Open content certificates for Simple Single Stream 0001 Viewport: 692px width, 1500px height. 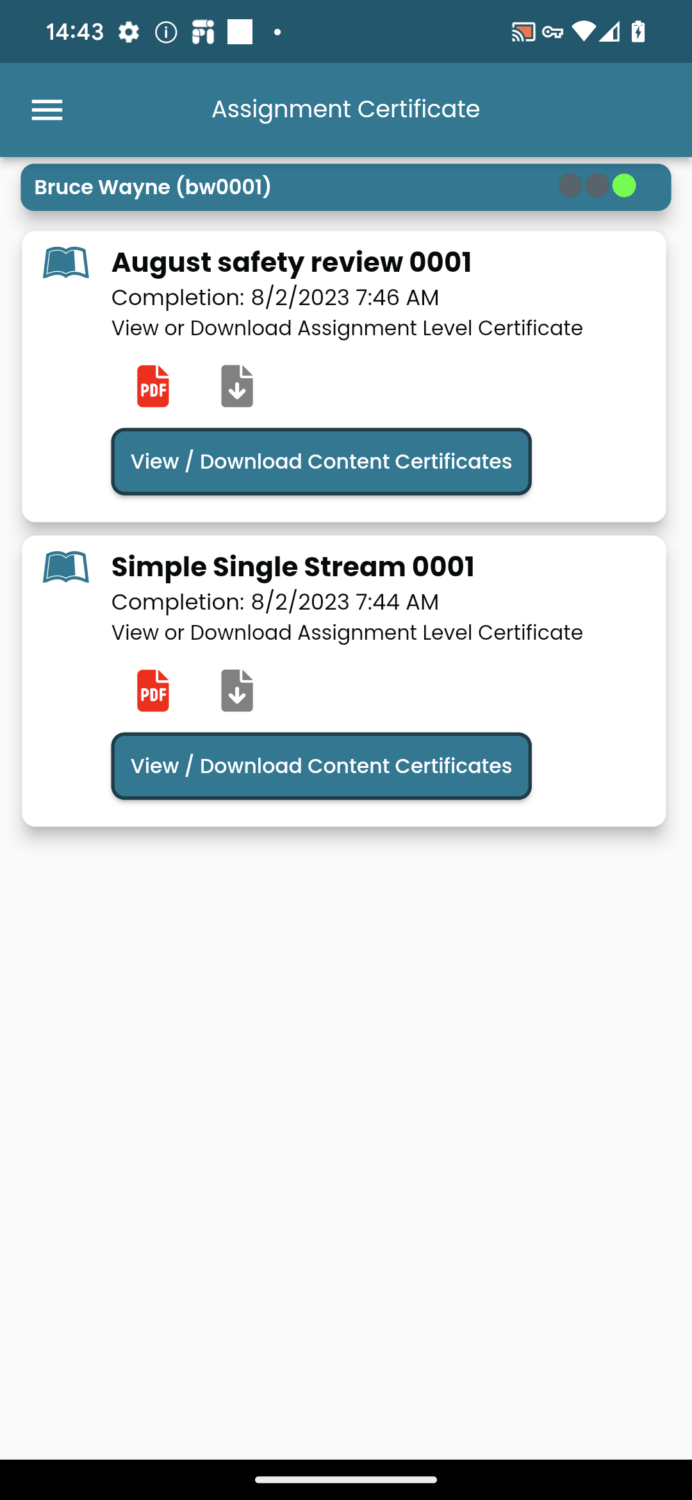[321, 766]
